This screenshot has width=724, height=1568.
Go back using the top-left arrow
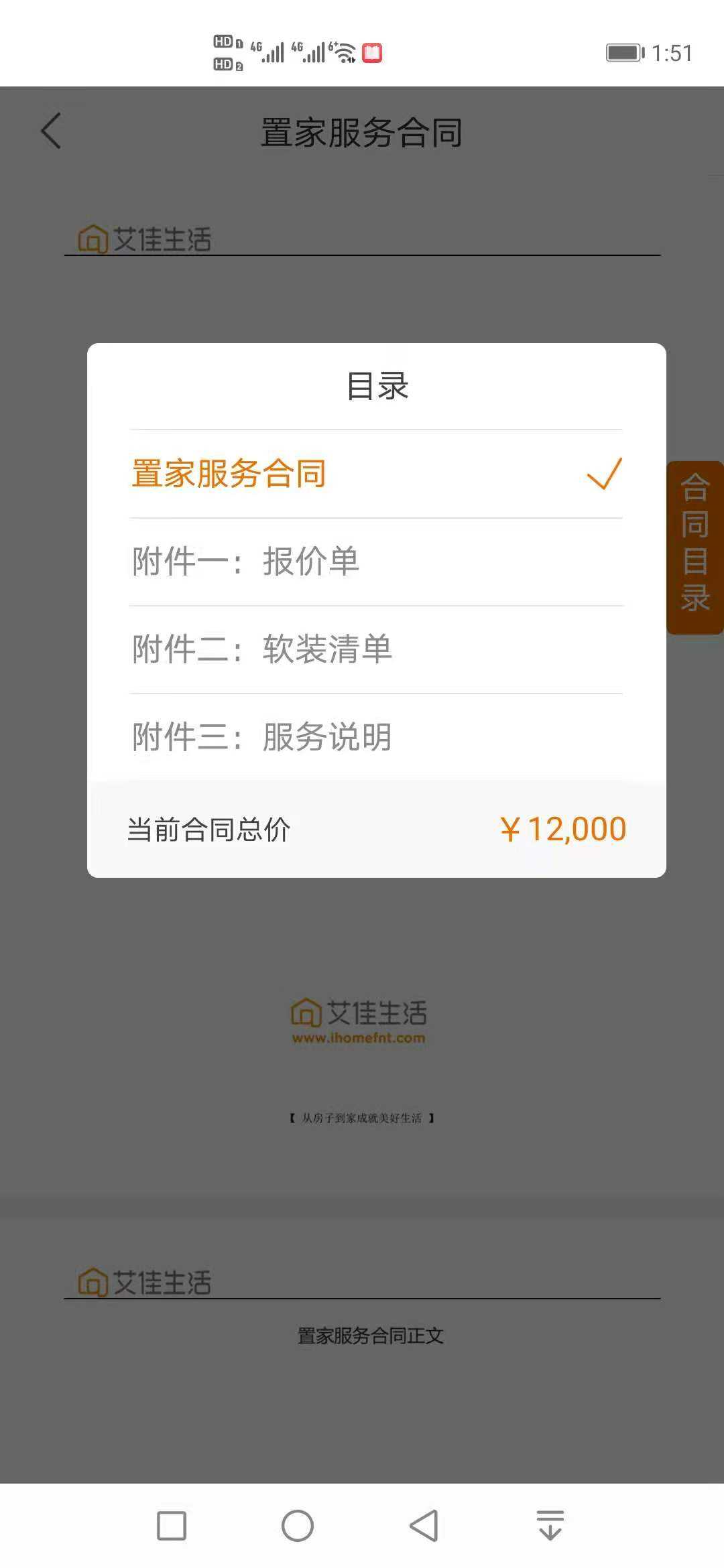pos(51,131)
